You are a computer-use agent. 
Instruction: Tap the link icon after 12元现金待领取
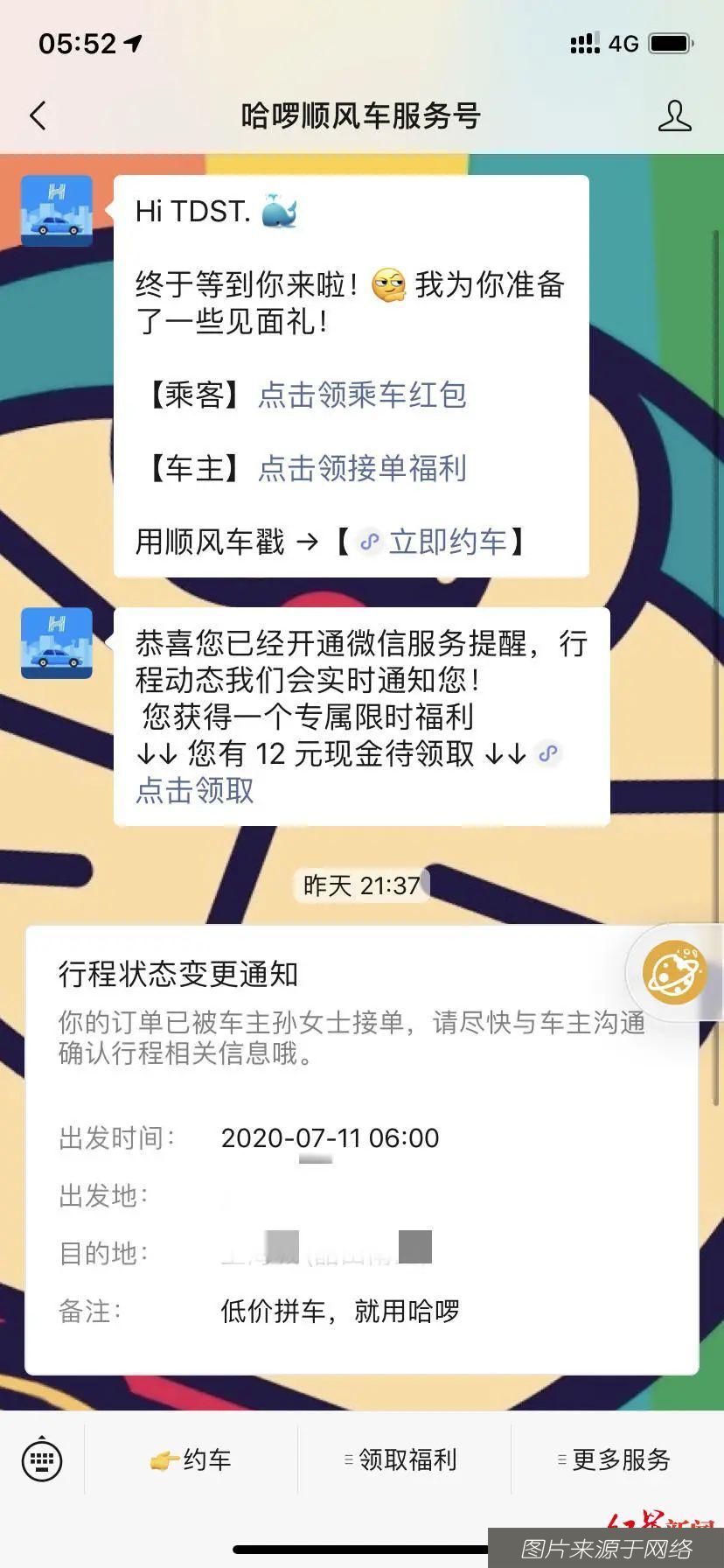point(551,753)
